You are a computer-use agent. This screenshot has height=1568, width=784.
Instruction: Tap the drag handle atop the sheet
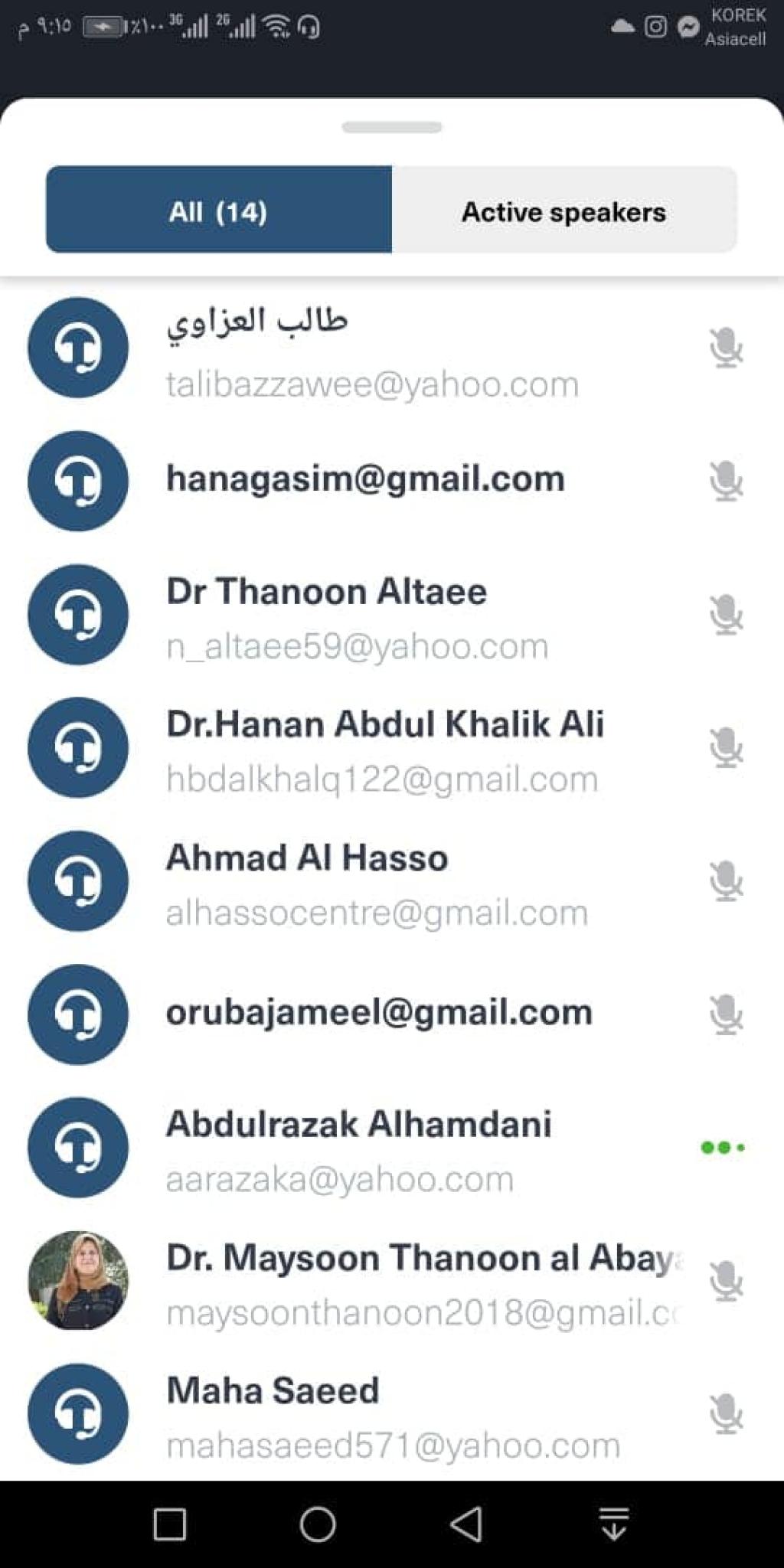(x=392, y=127)
